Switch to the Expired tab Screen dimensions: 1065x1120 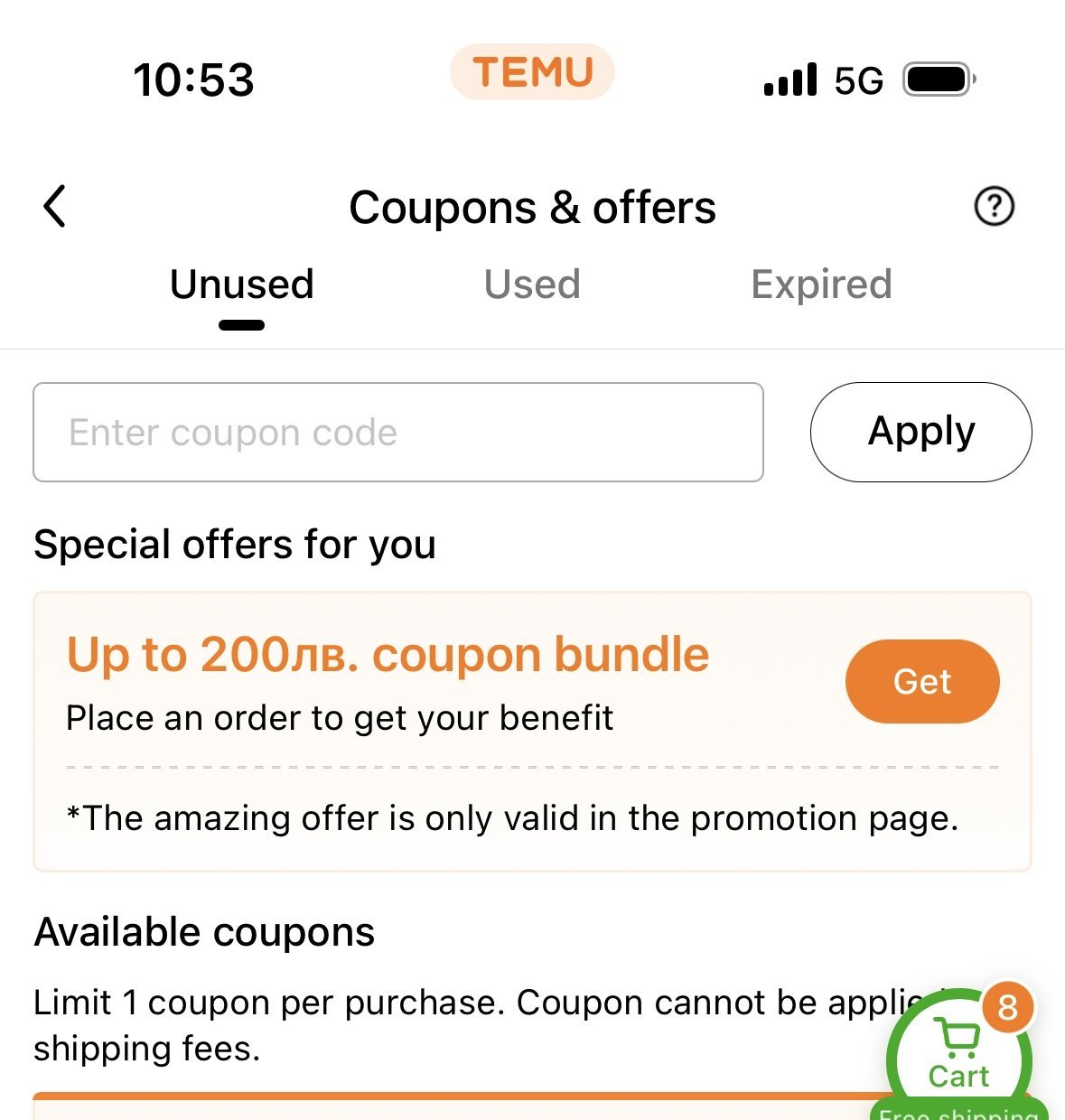point(820,285)
